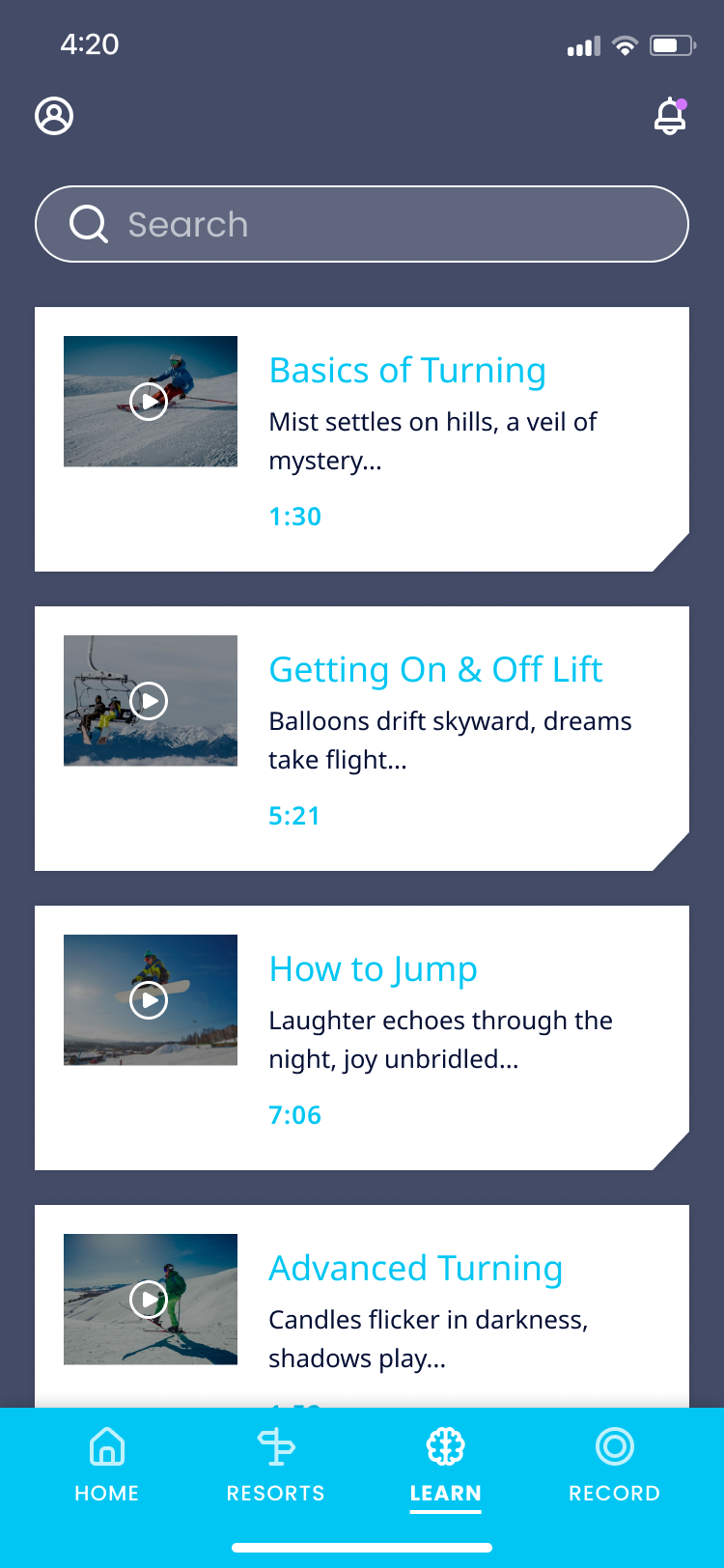Open the user profile icon

pos(54,116)
